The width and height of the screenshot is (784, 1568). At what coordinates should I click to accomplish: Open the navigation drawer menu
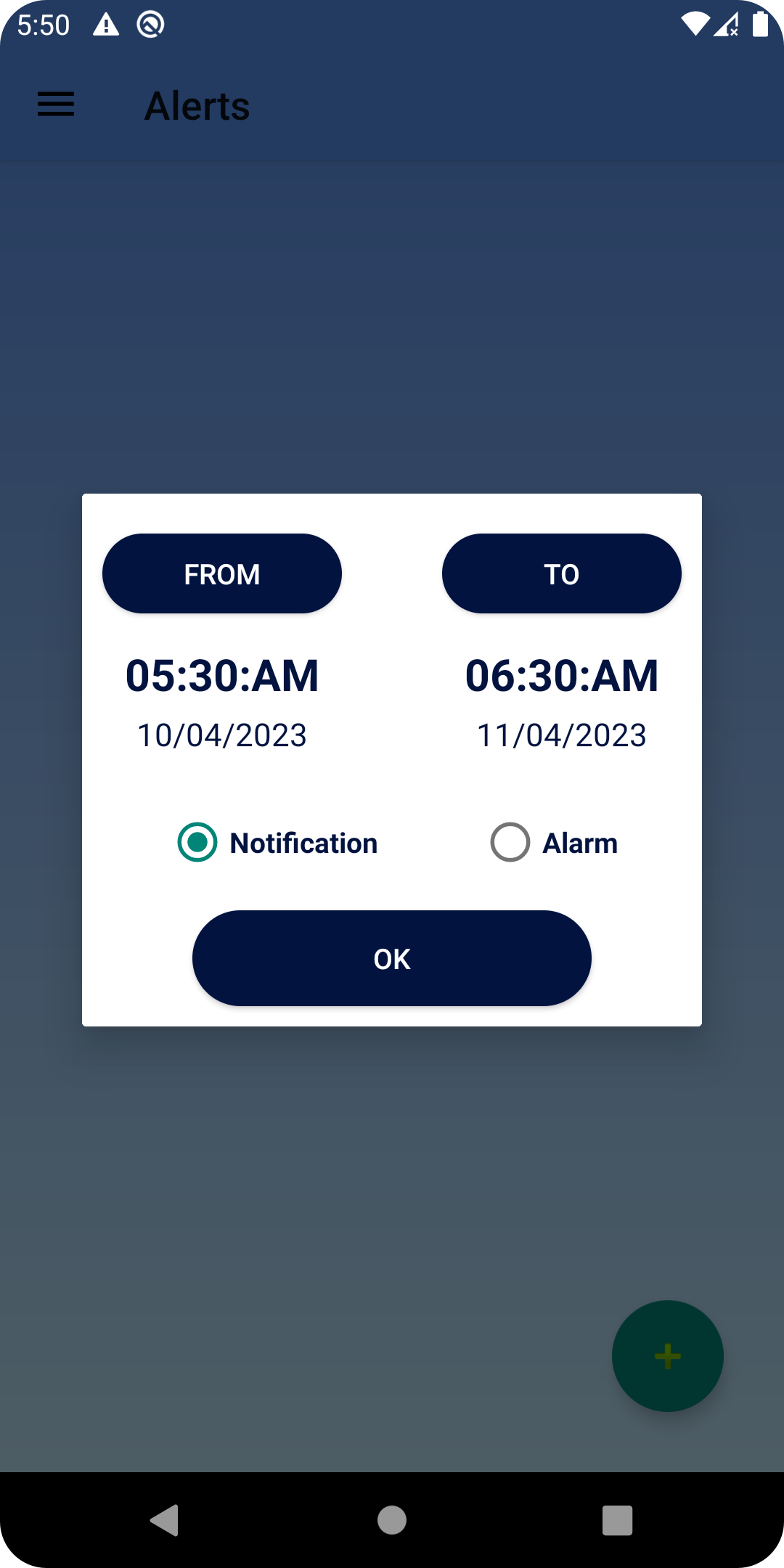[x=54, y=105]
